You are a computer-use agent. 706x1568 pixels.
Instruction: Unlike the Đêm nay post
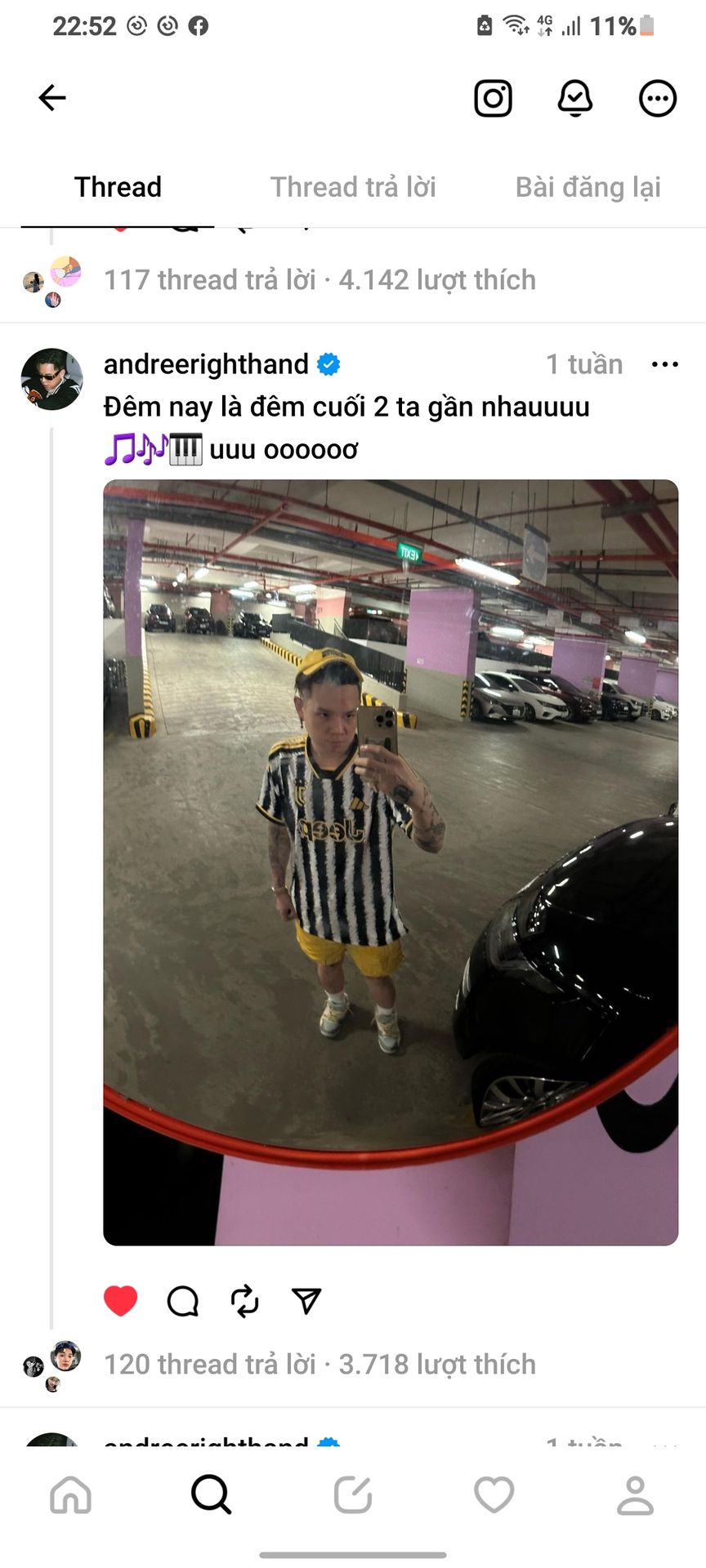(x=121, y=1300)
